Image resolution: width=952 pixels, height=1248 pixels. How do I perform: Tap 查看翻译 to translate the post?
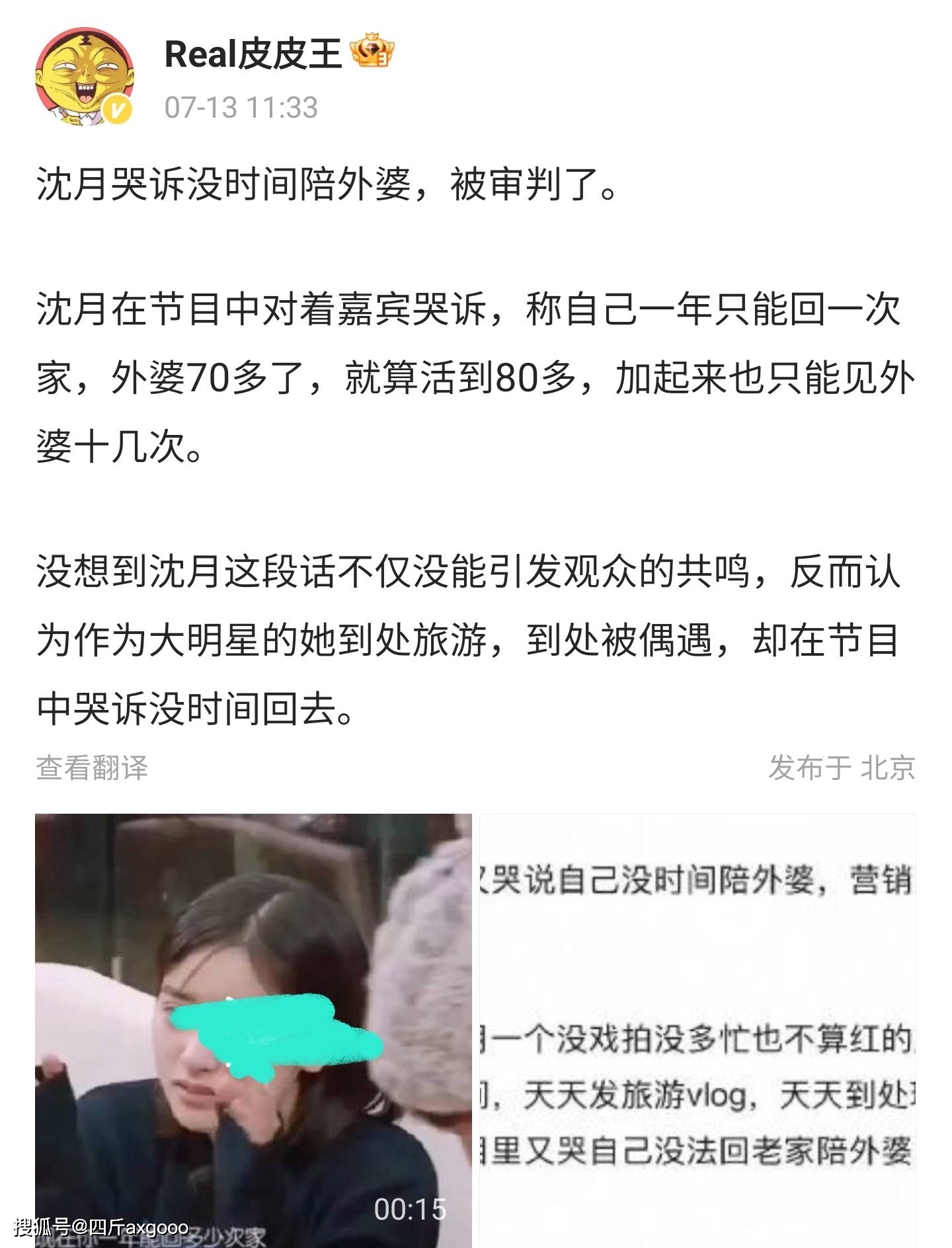(92, 767)
